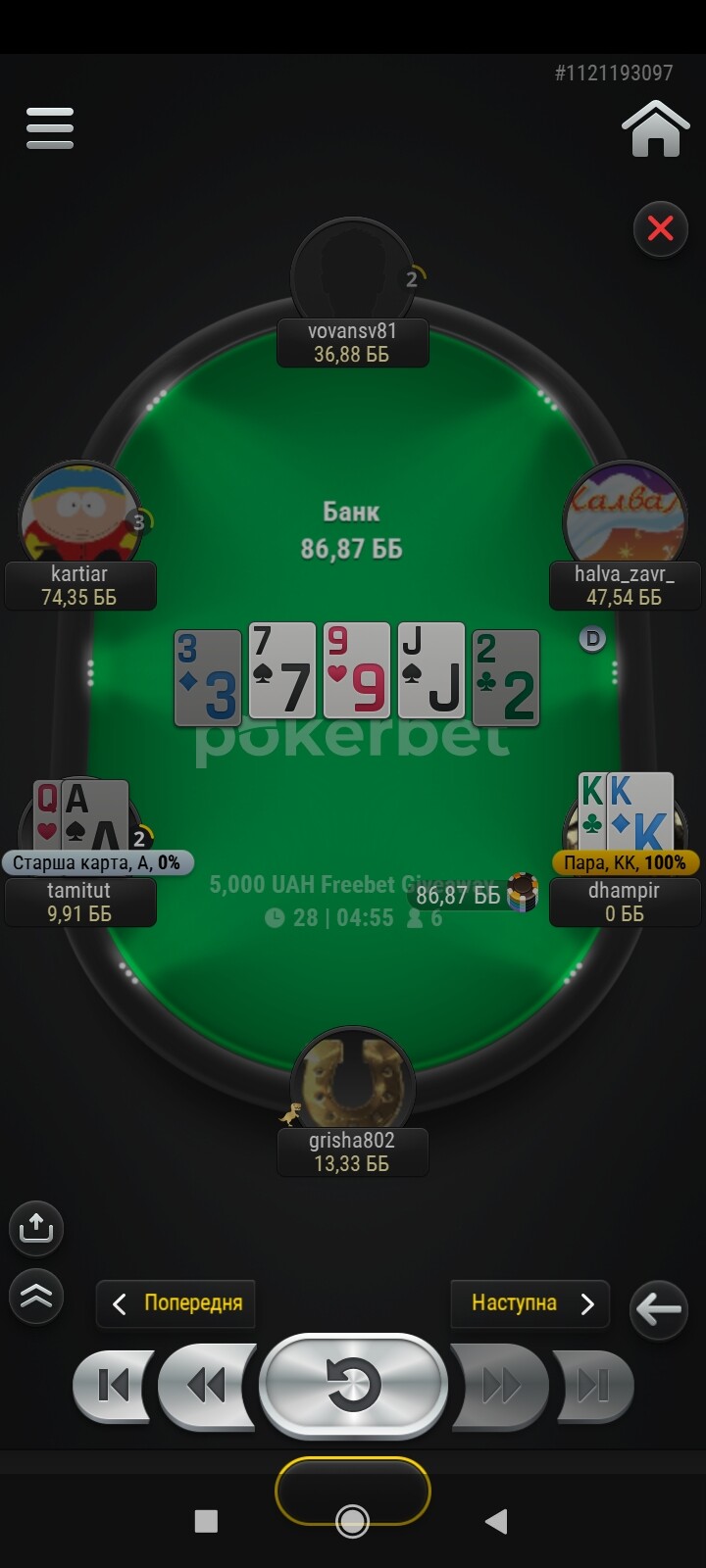Viewport: 706px width, 1568px height.
Task: Go to the lobby via home icon
Action: click(x=656, y=128)
